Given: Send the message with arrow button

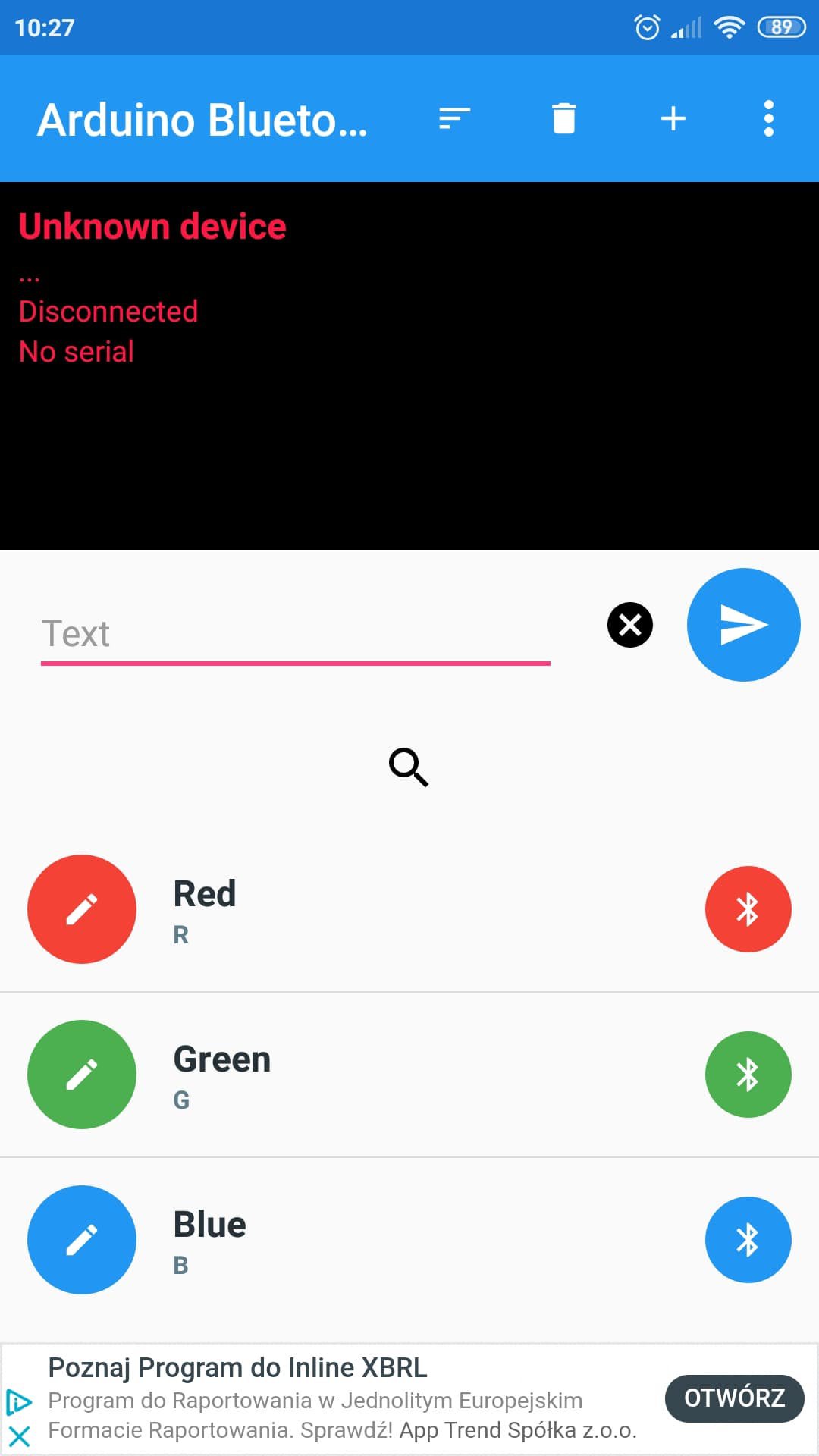Looking at the screenshot, I should coord(744,625).
